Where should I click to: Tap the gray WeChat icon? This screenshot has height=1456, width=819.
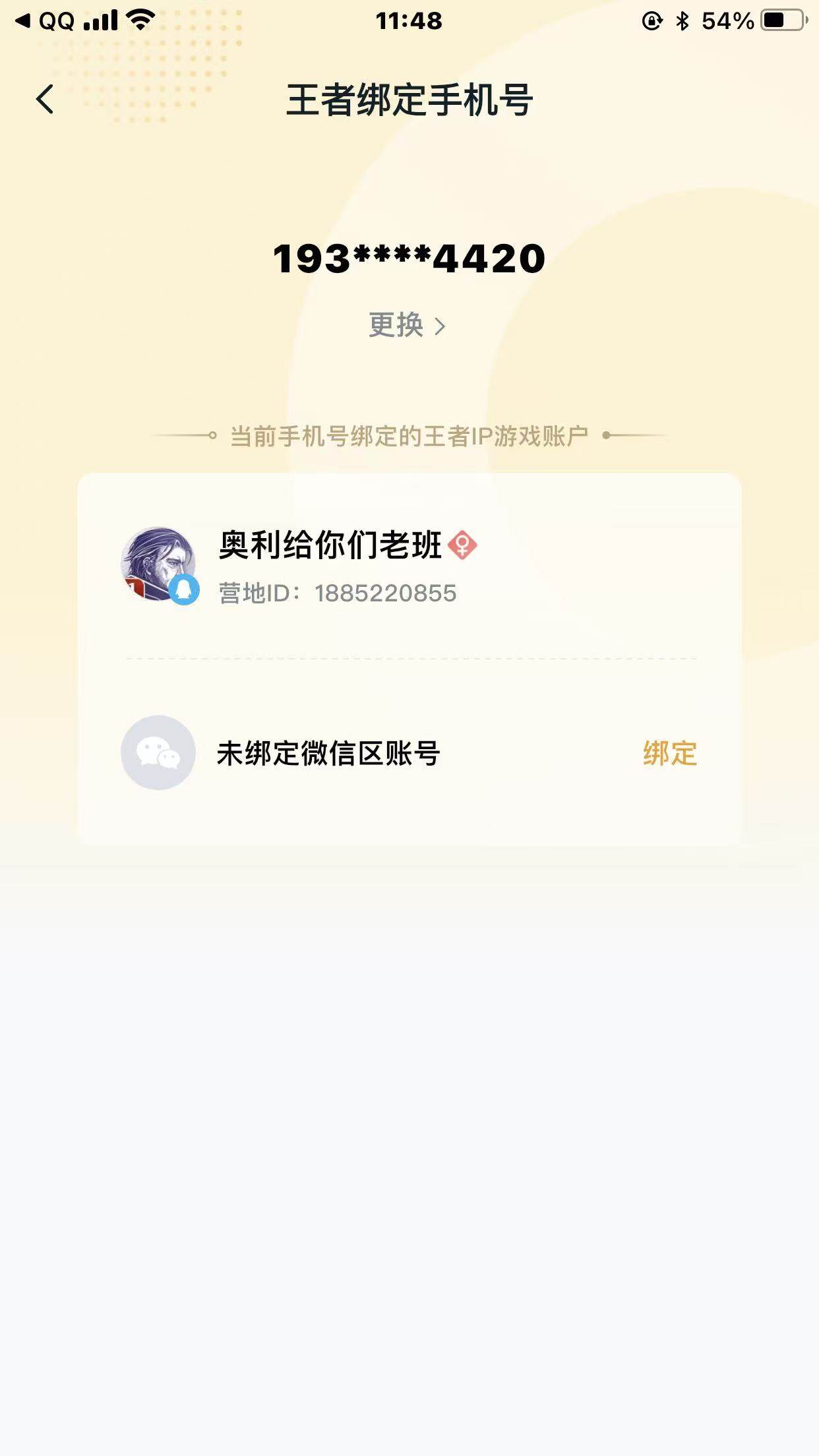pos(160,752)
